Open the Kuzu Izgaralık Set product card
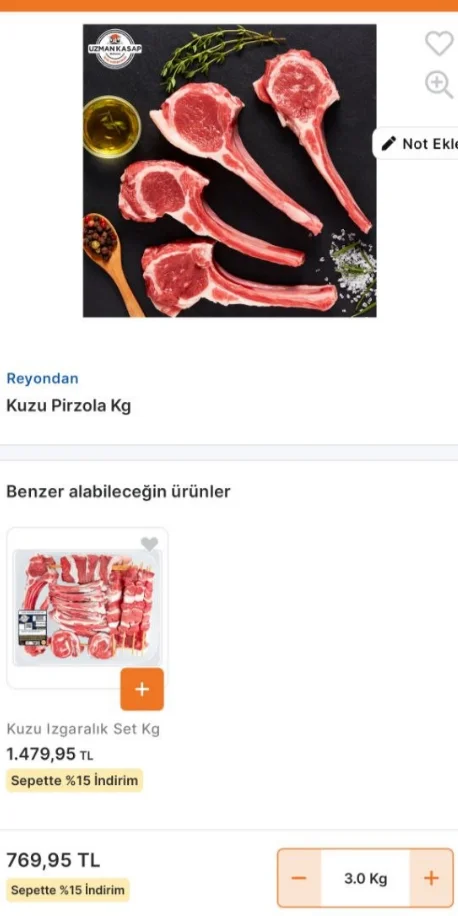The width and height of the screenshot is (458, 916). [x=87, y=608]
